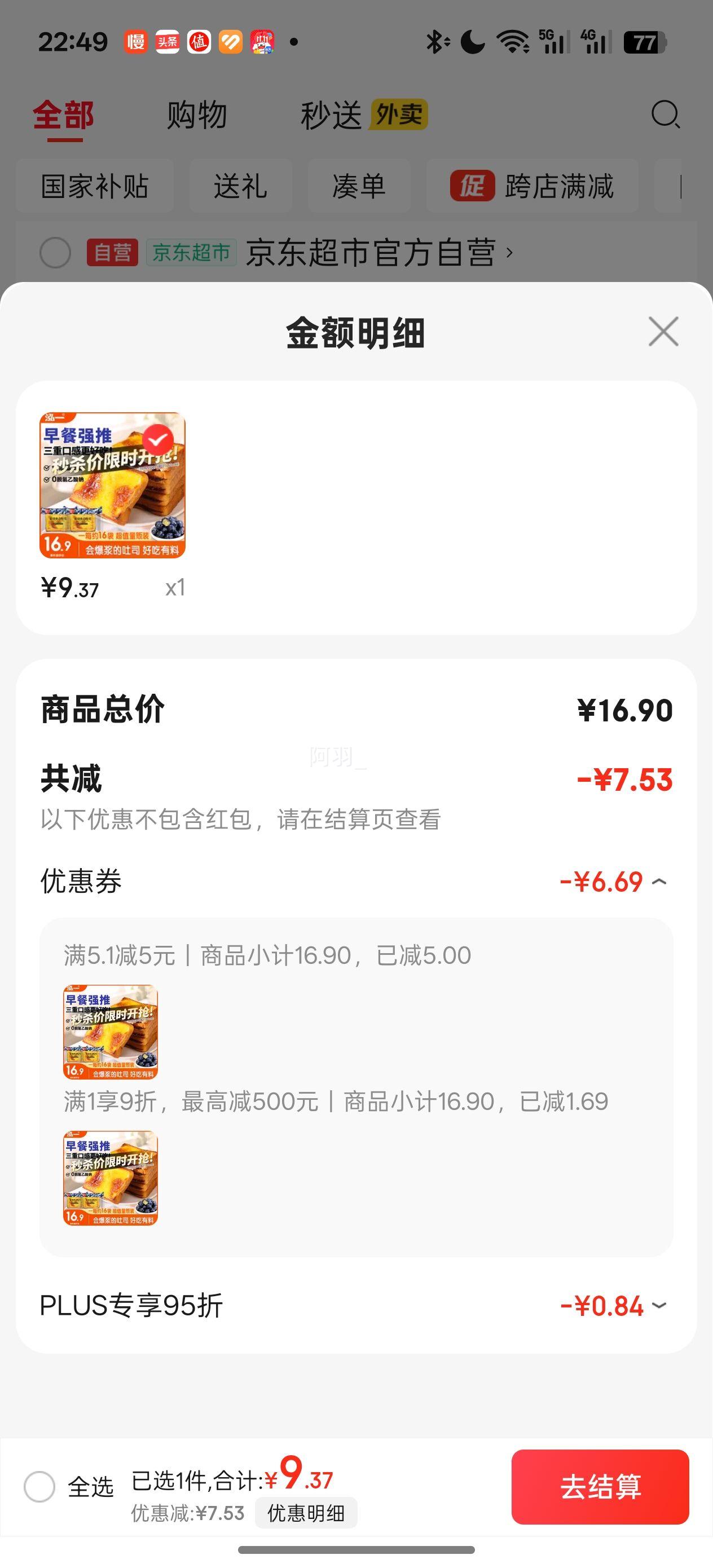Screen dimensions: 713x1568
Task: Tap 去结算 to check out
Action: coord(600,1487)
